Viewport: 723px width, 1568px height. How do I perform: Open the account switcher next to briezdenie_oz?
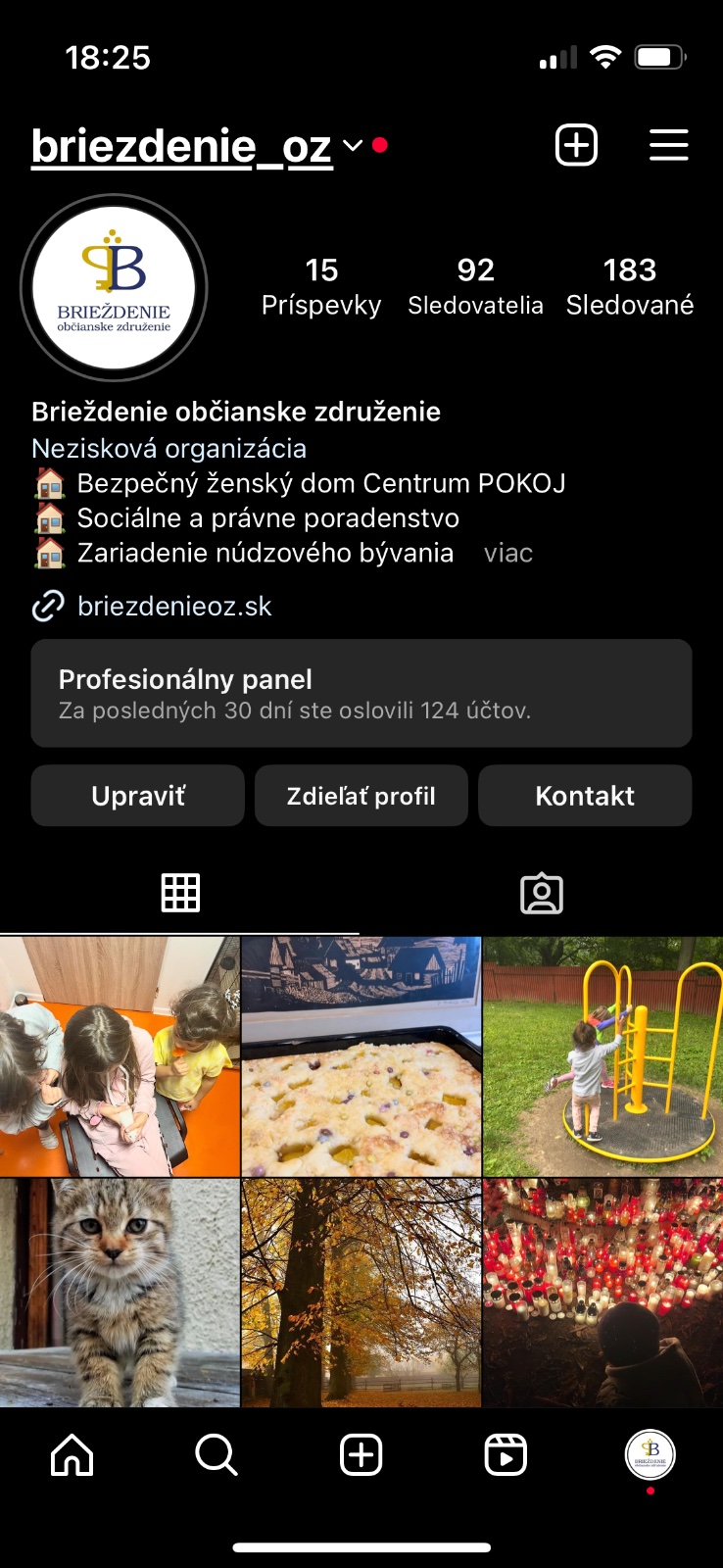pyautogui.click(x=353, y=146)
